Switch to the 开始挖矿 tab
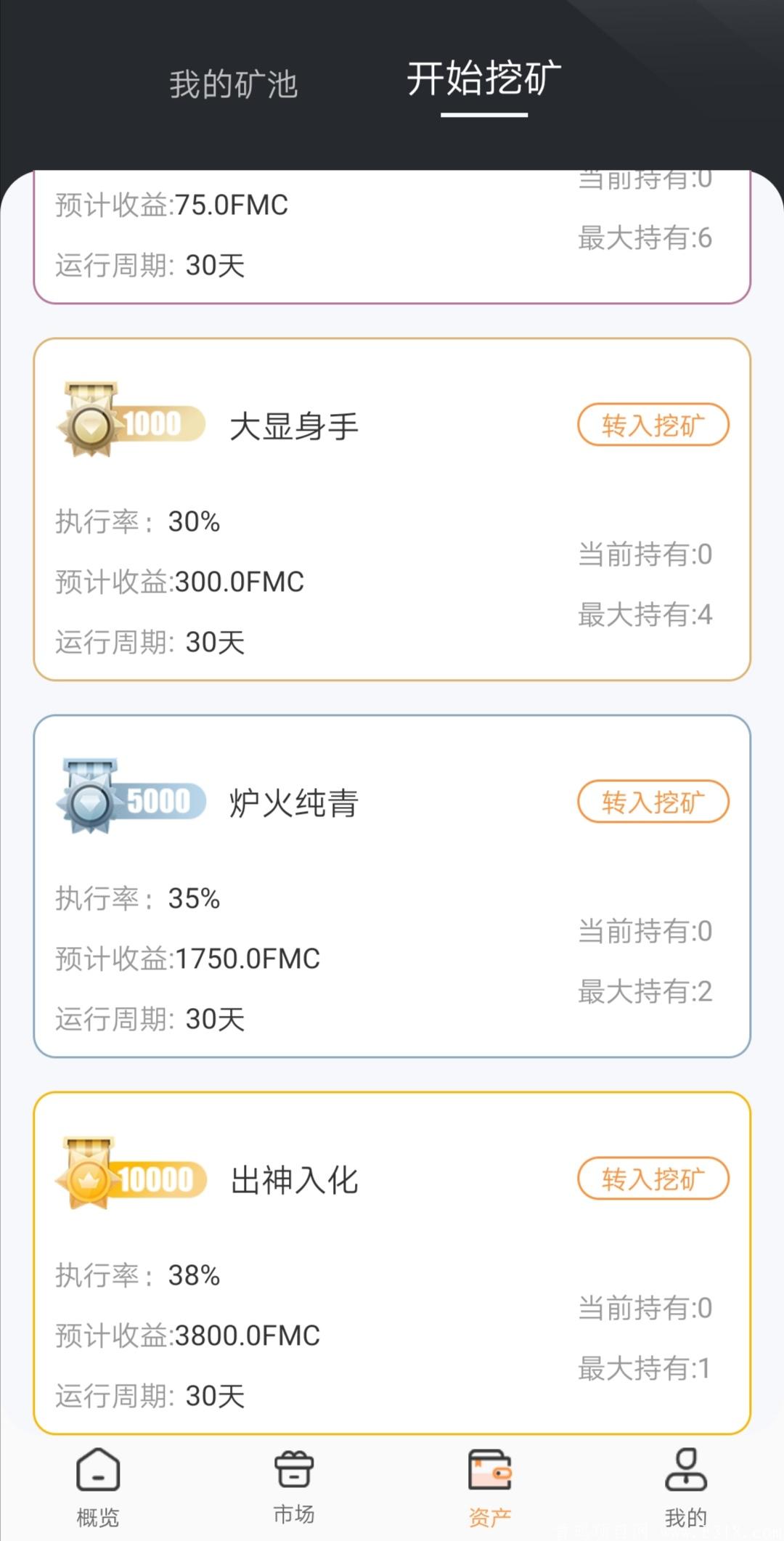 [x=485, y=80]
